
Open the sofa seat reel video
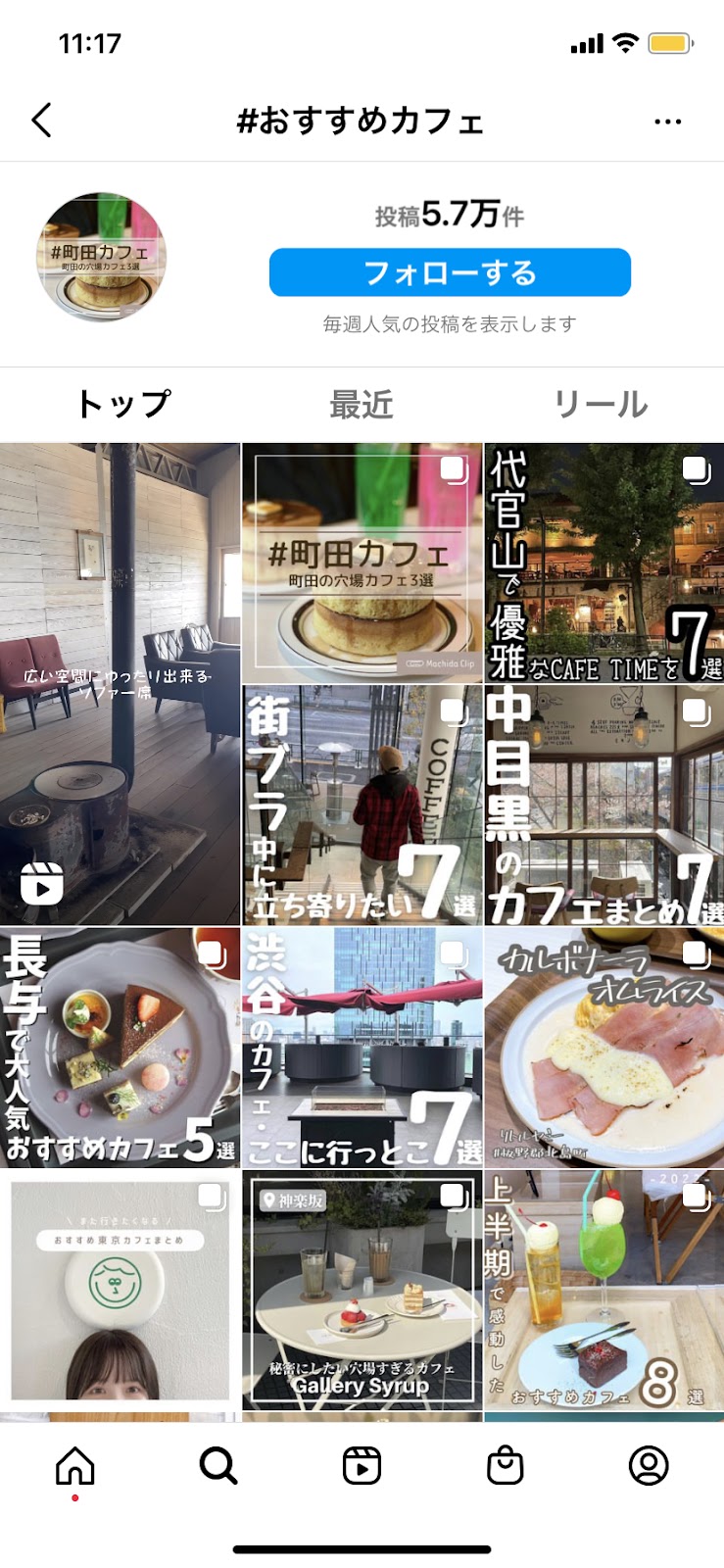120,683
